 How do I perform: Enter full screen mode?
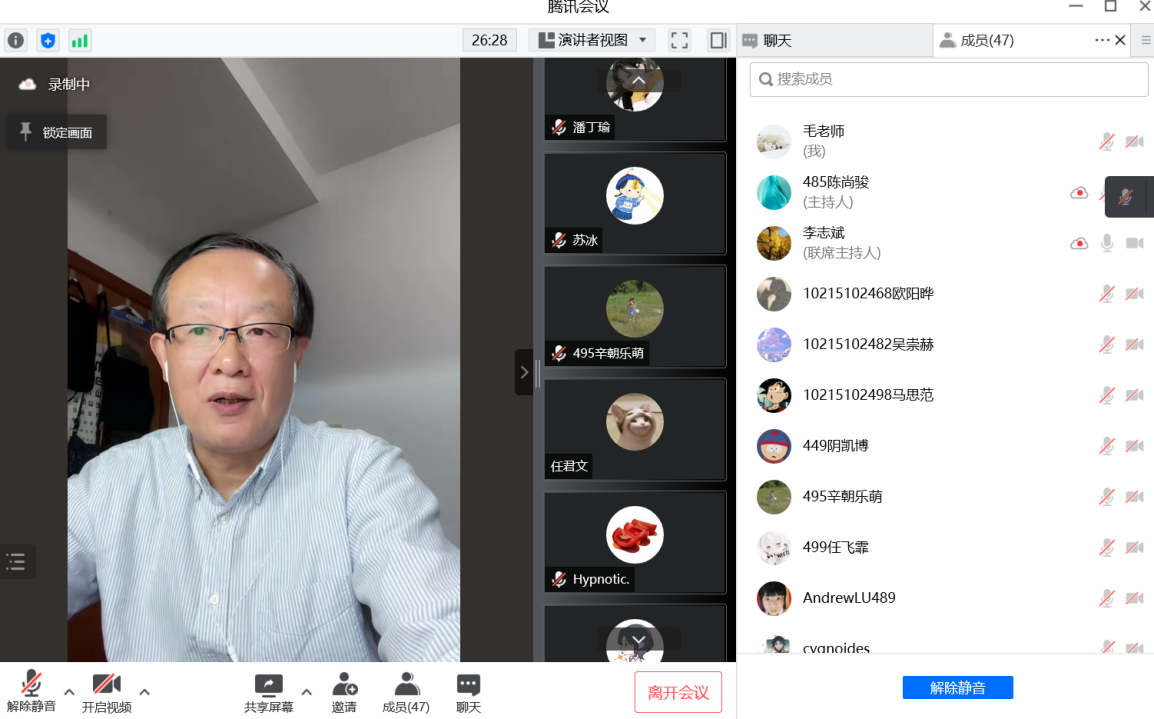coord(680,41)
